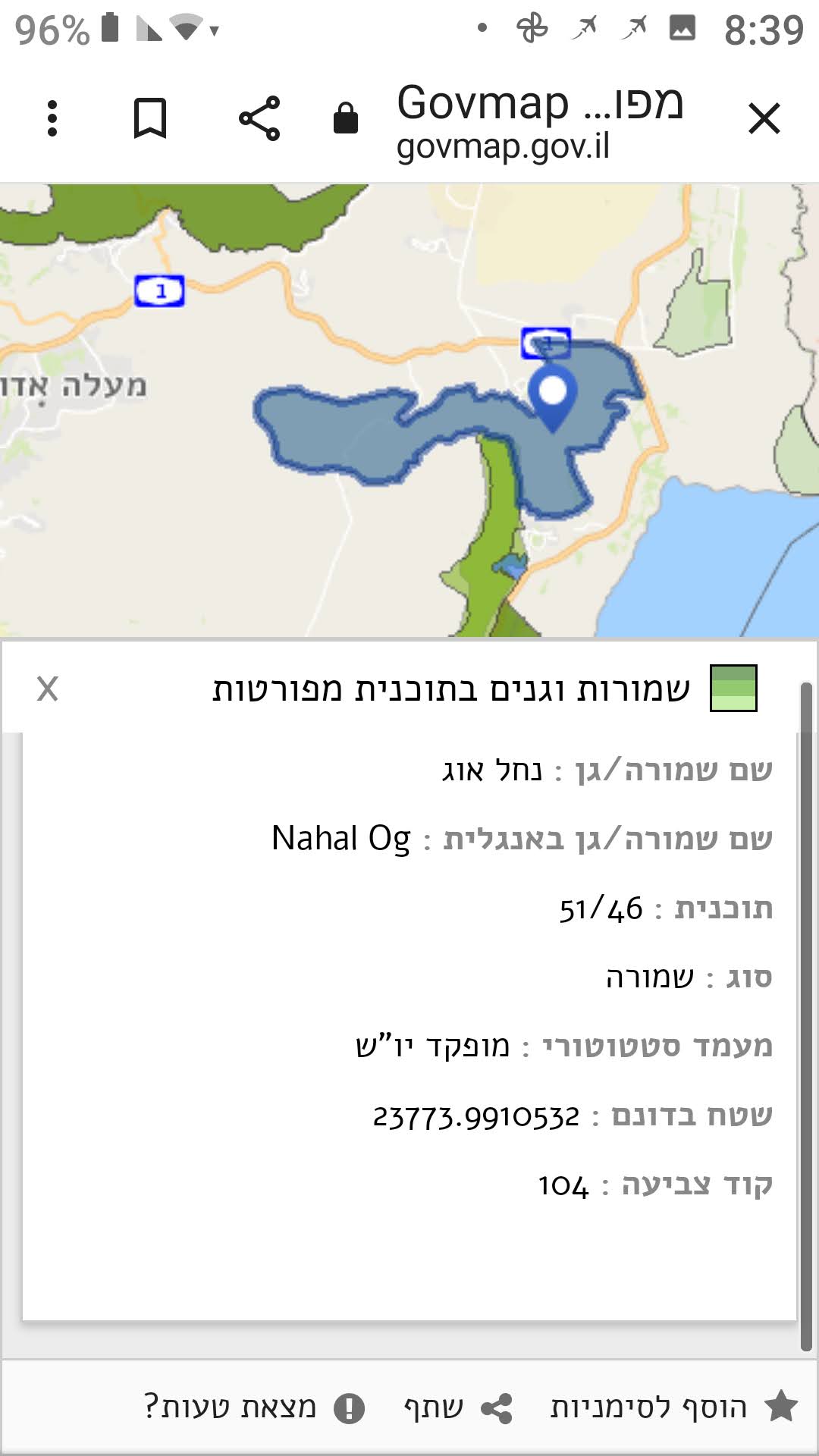The width and height of the screenshot is (819, 1456).
Task: Close the Govmap browser tab
Action: [x=764, y=119]
